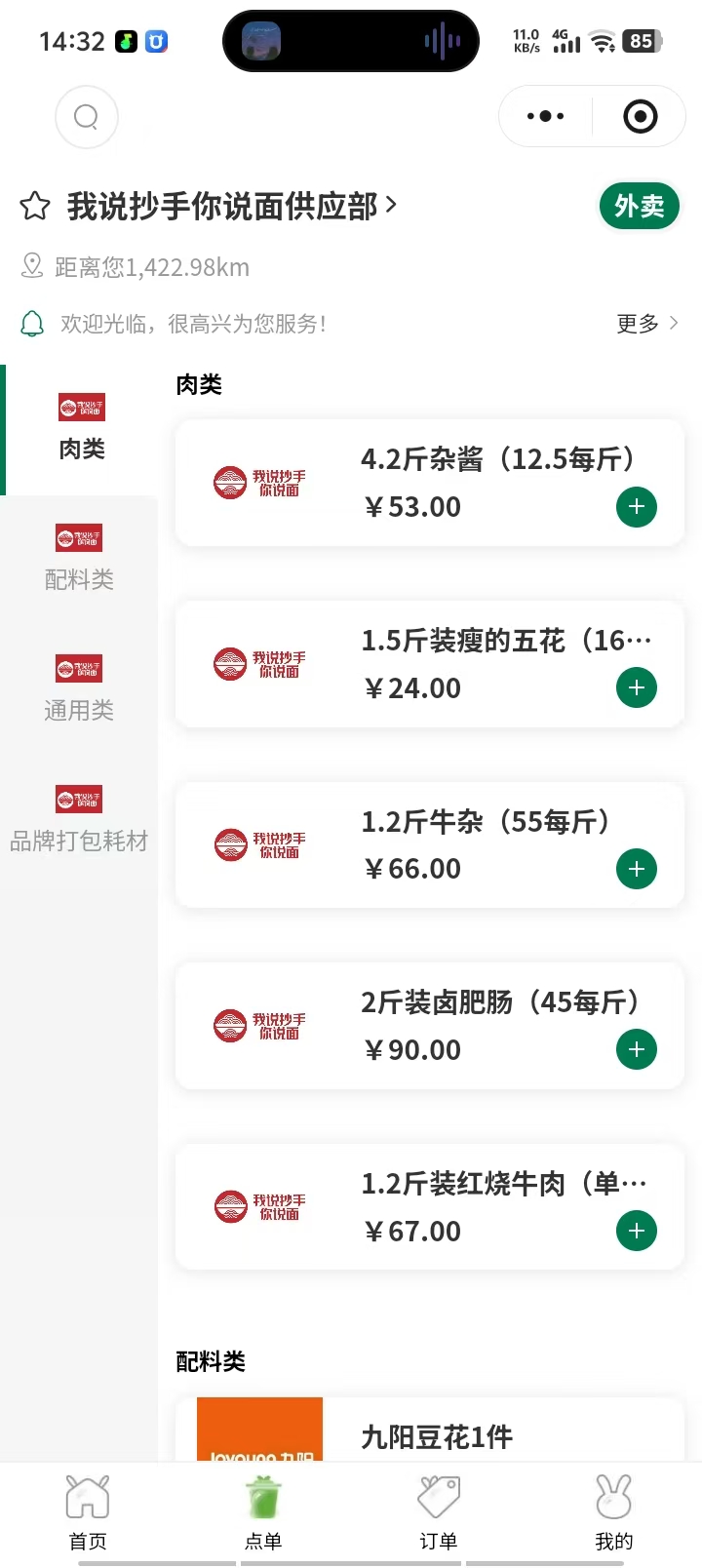Viewport: 702px width, 1568px height.
Task: Select the 品牌打包耗材 category
Action: [x=79, y=821]
